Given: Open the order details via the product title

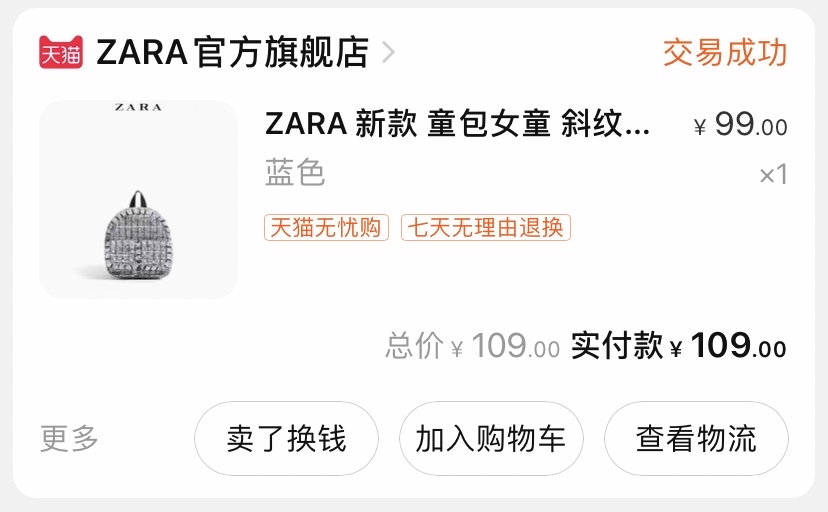Looking at the screenshot, I should (x=458, y=125).
